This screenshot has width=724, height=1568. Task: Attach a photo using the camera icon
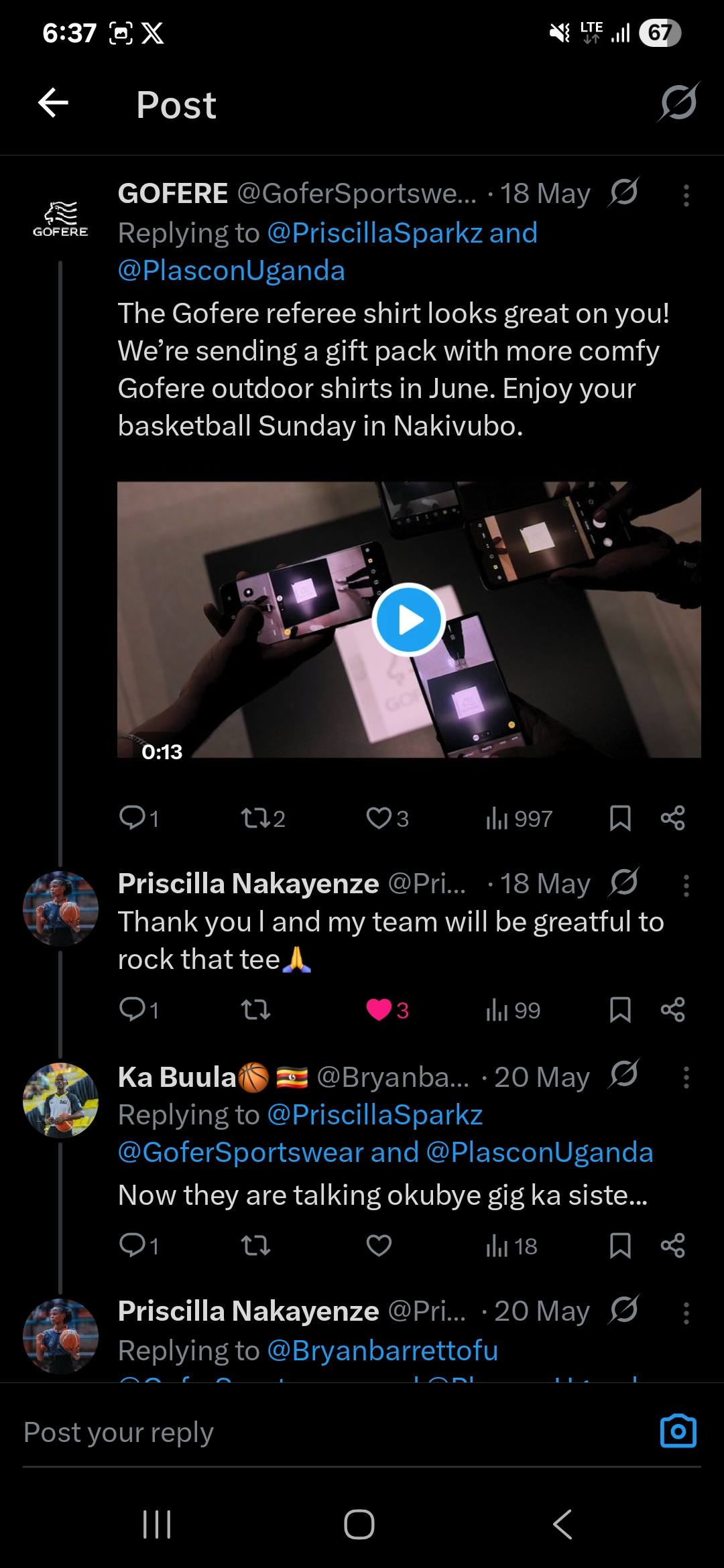click(678, 1431)
